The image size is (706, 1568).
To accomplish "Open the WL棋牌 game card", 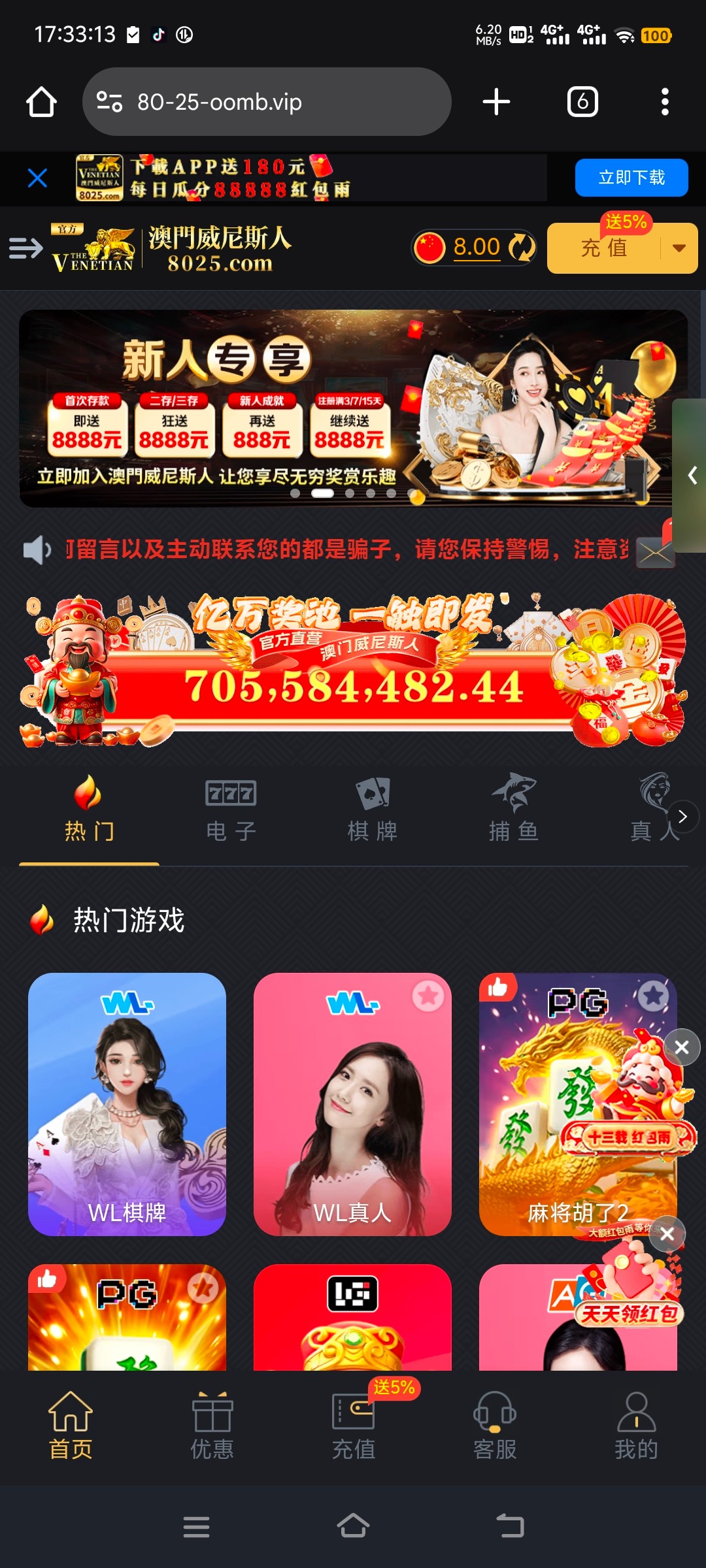I will 127,1104.
